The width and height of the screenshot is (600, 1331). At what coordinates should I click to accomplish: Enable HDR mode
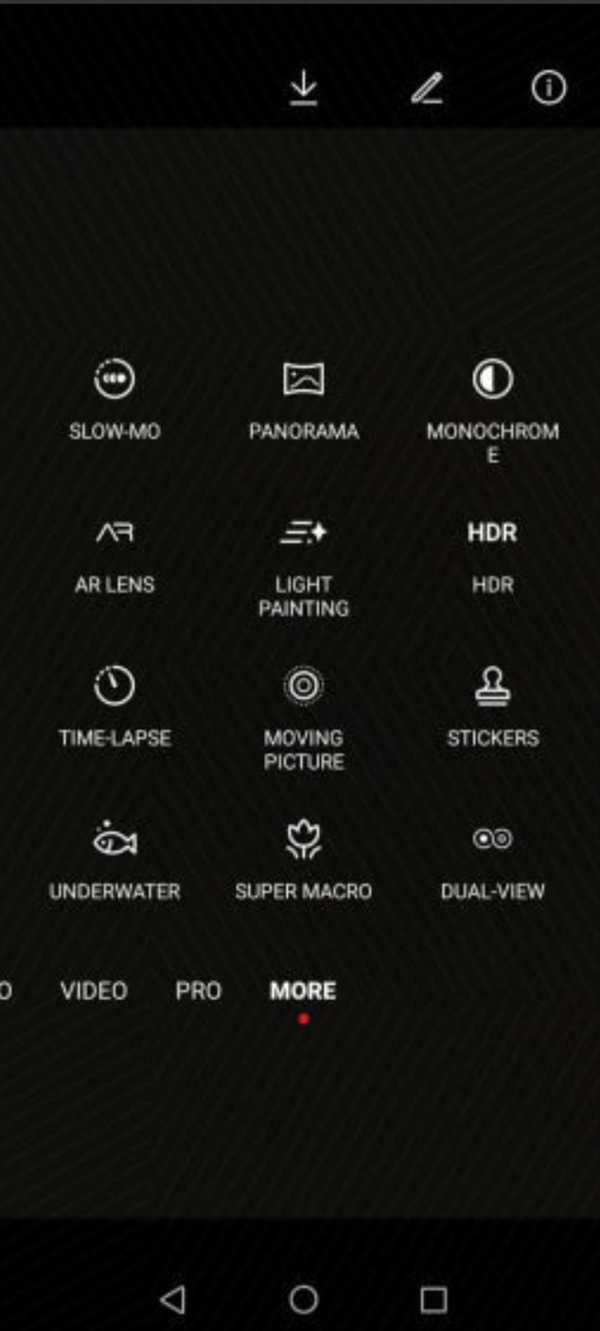(x=492, y=556)
